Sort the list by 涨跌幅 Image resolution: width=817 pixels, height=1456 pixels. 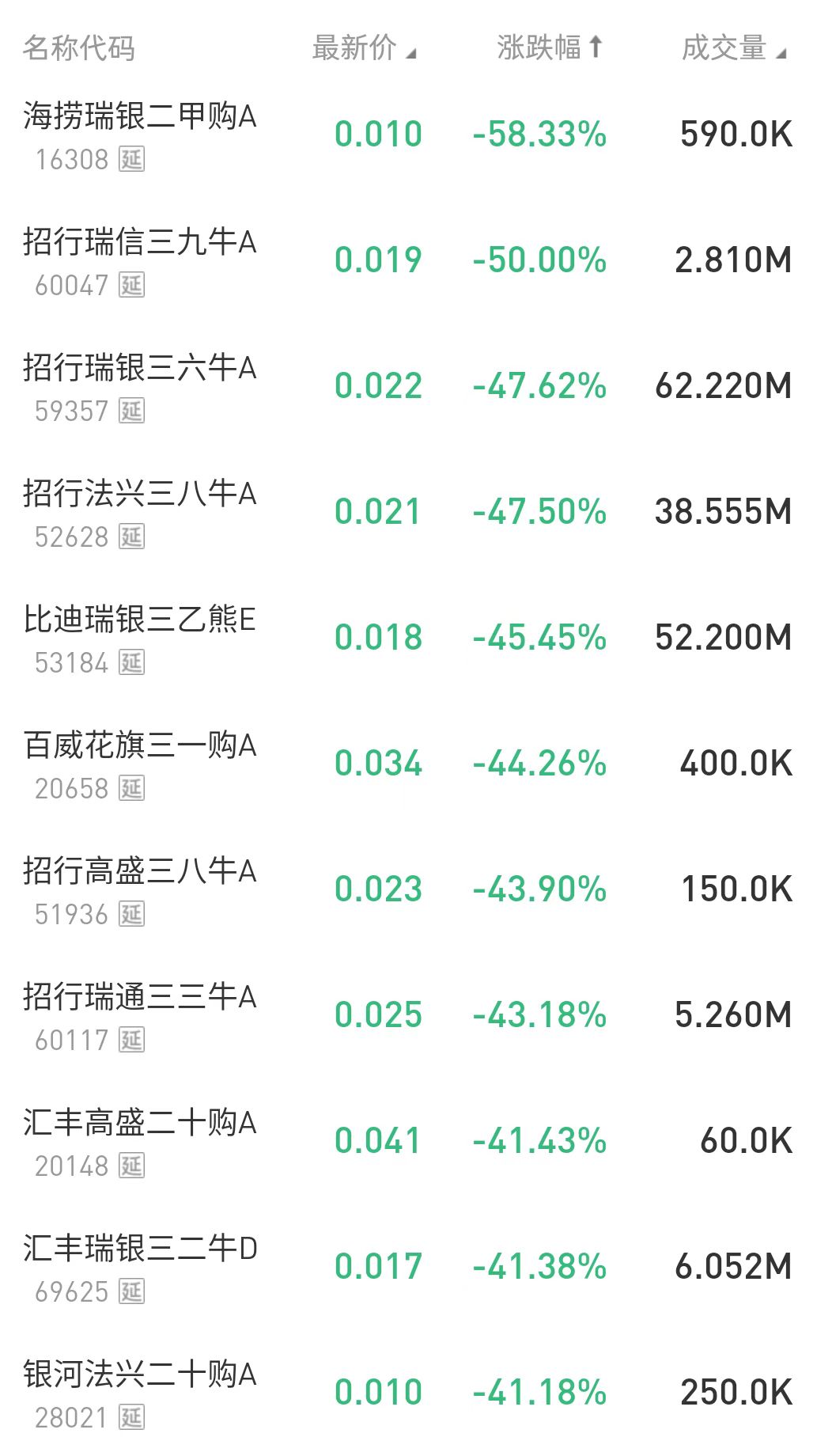click(x=549, y=48)
